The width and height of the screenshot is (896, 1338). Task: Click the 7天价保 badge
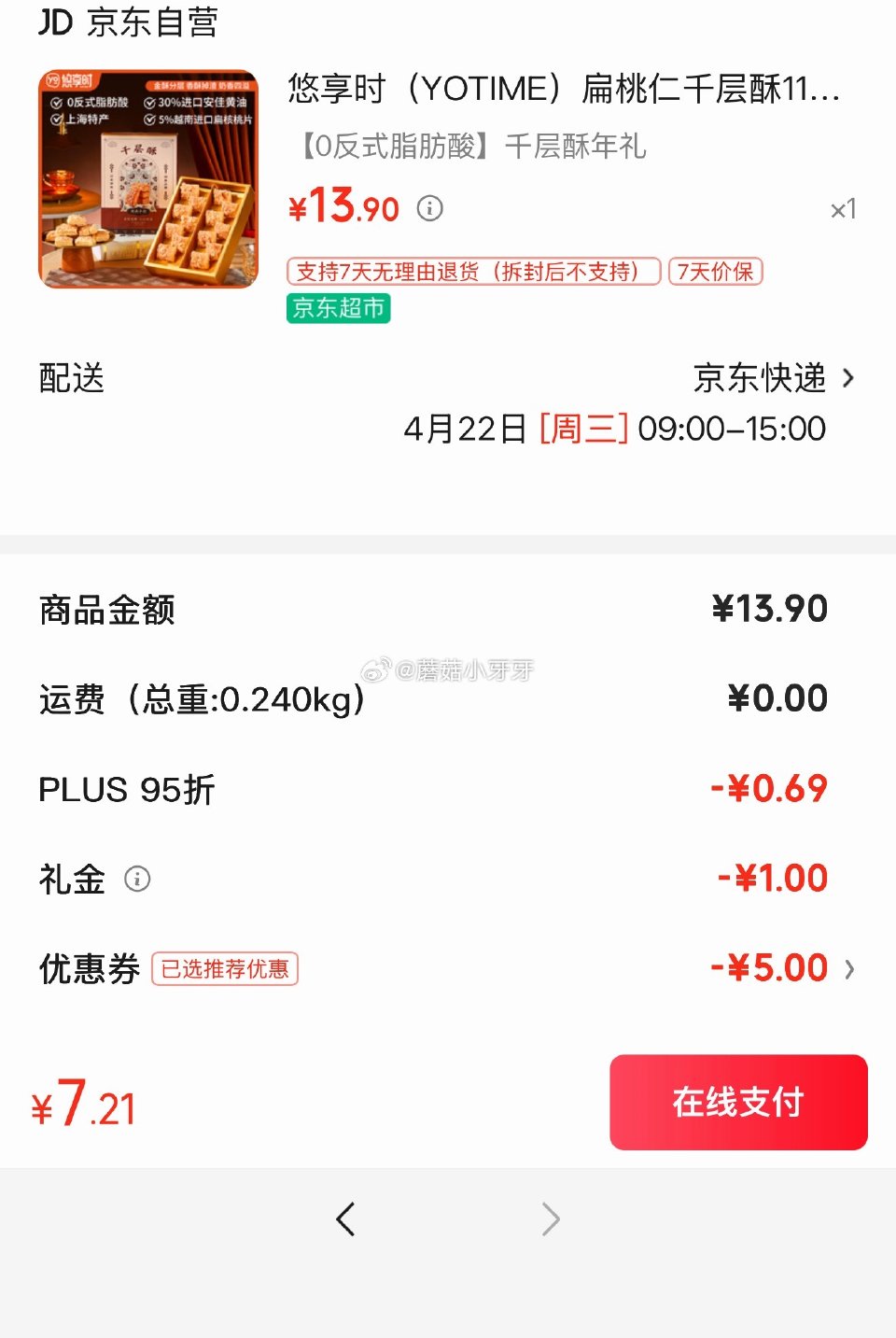pyautogui.click(x=714, y=271)
